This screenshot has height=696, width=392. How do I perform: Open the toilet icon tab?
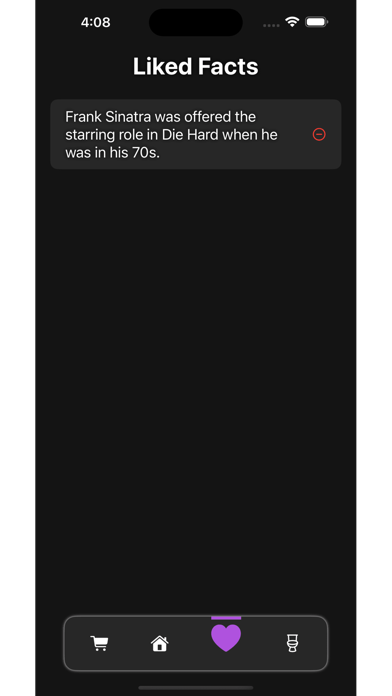pos(292,643)
